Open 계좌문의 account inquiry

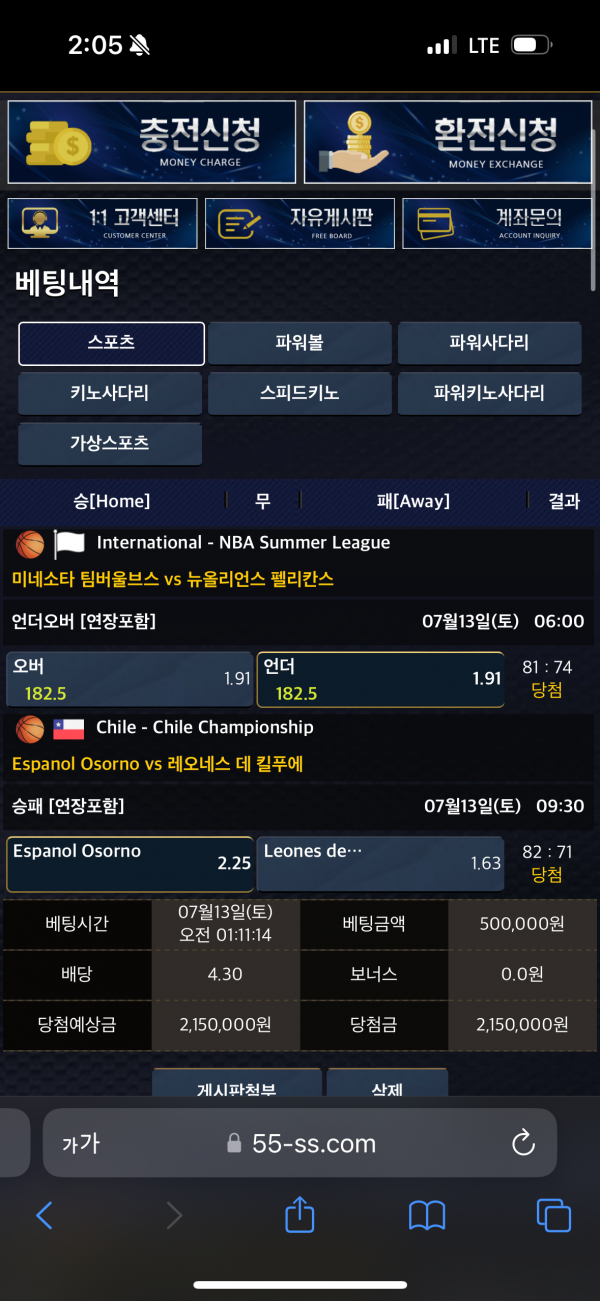pyautogui.click(x=496, y=223)
